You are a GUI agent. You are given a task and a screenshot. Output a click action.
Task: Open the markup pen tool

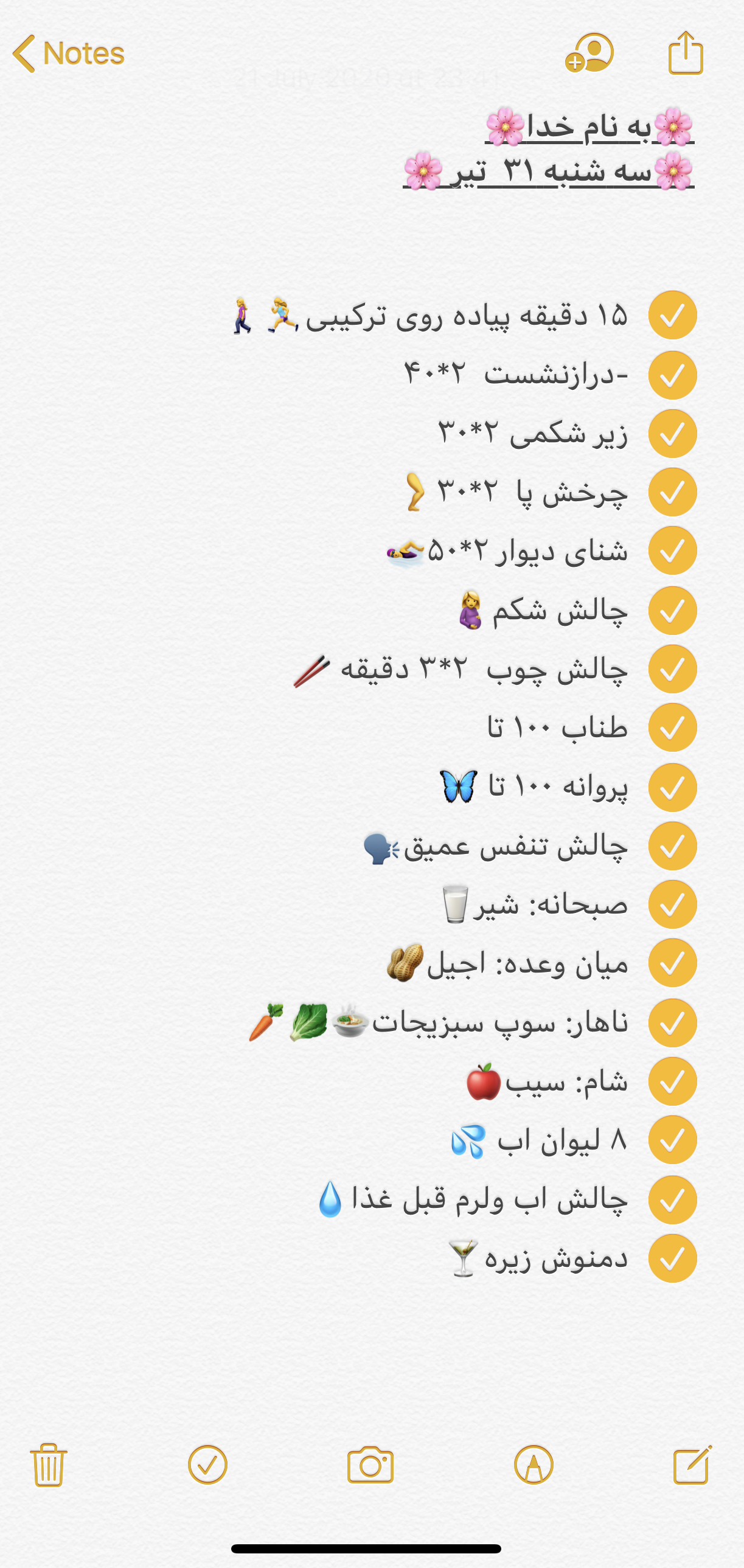coord(534,1465)
